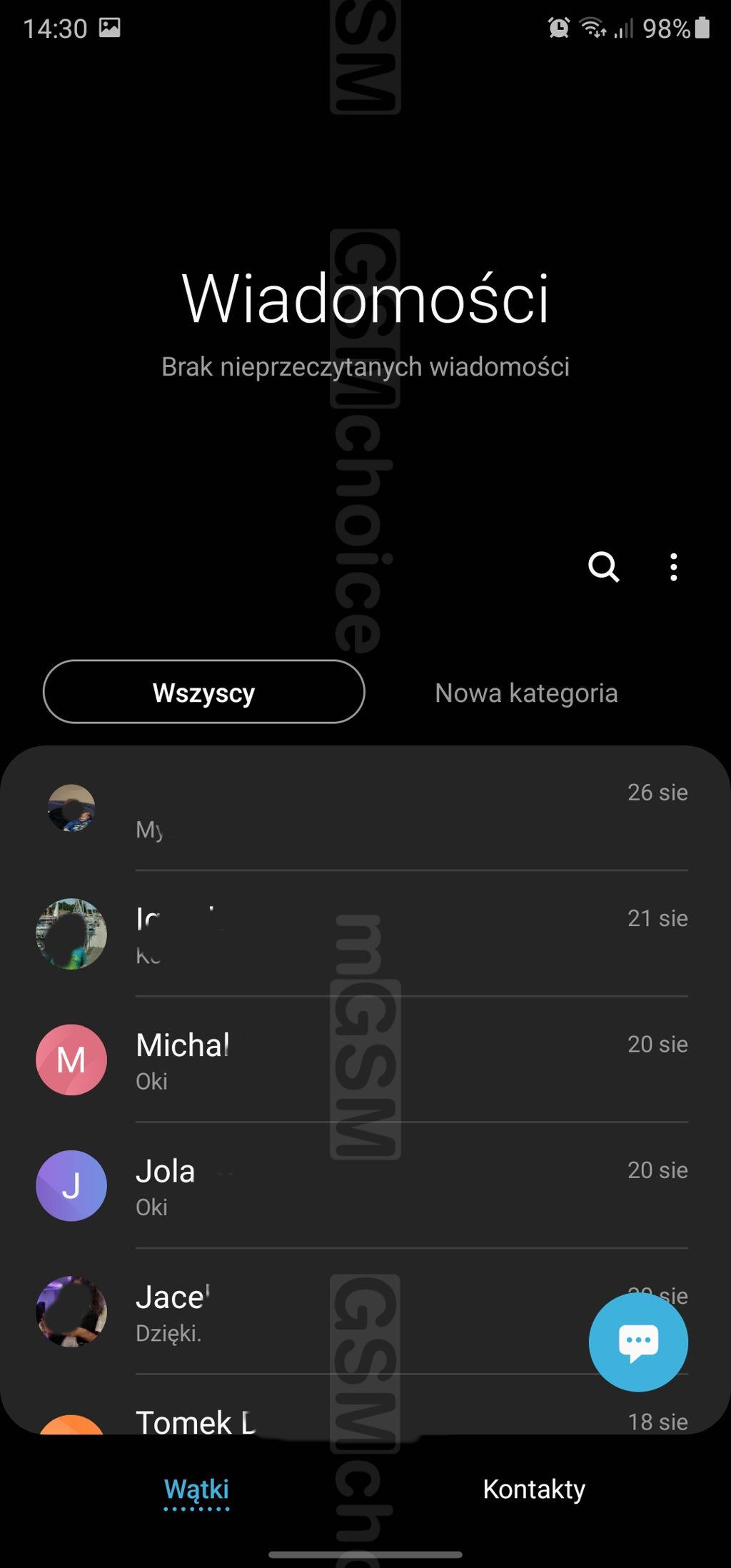Image resolution: width=731 pixels, height=1568 pixels.
Task: Open the conversation with Jola
Action: [x=365, y=1185]
